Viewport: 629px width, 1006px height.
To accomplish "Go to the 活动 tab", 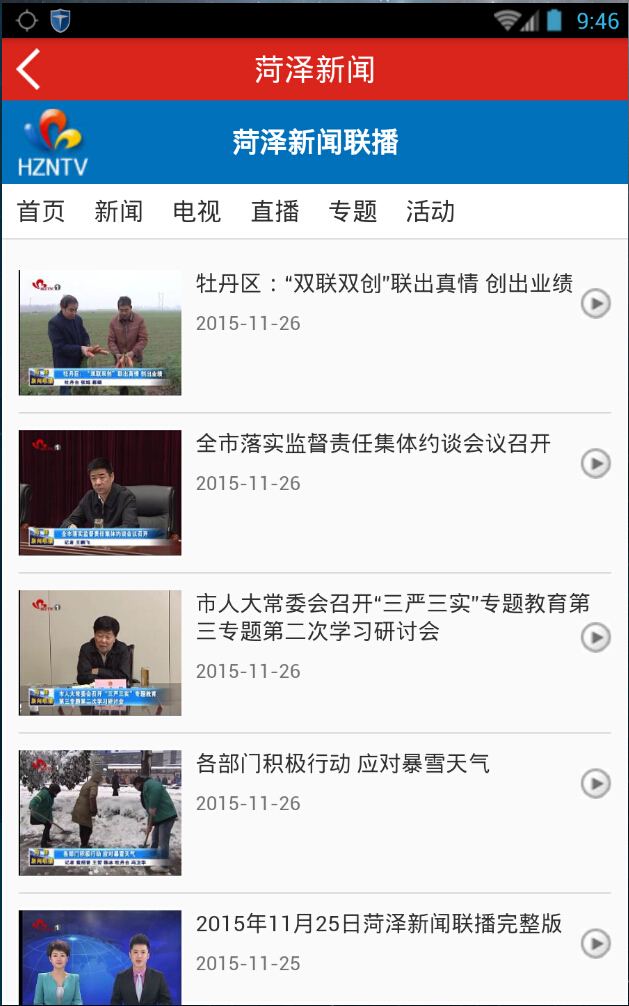I will point(431,211).
